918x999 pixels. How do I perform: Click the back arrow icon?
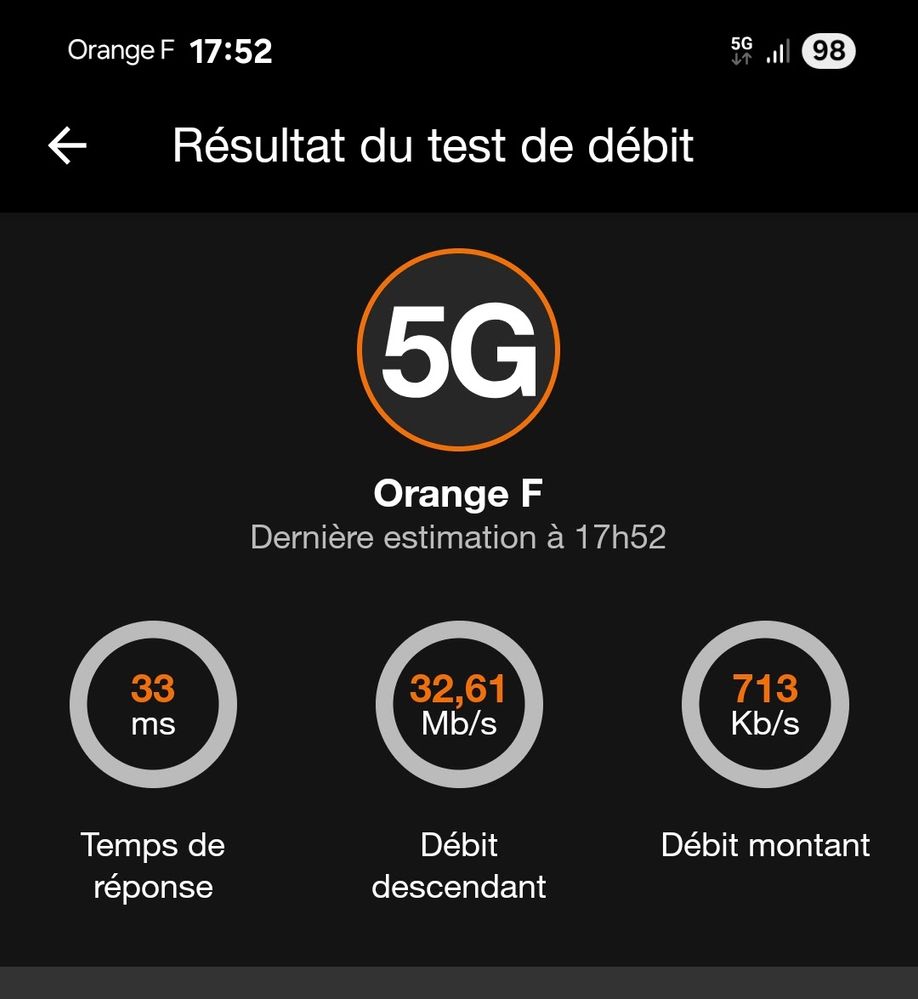[66, 146]
